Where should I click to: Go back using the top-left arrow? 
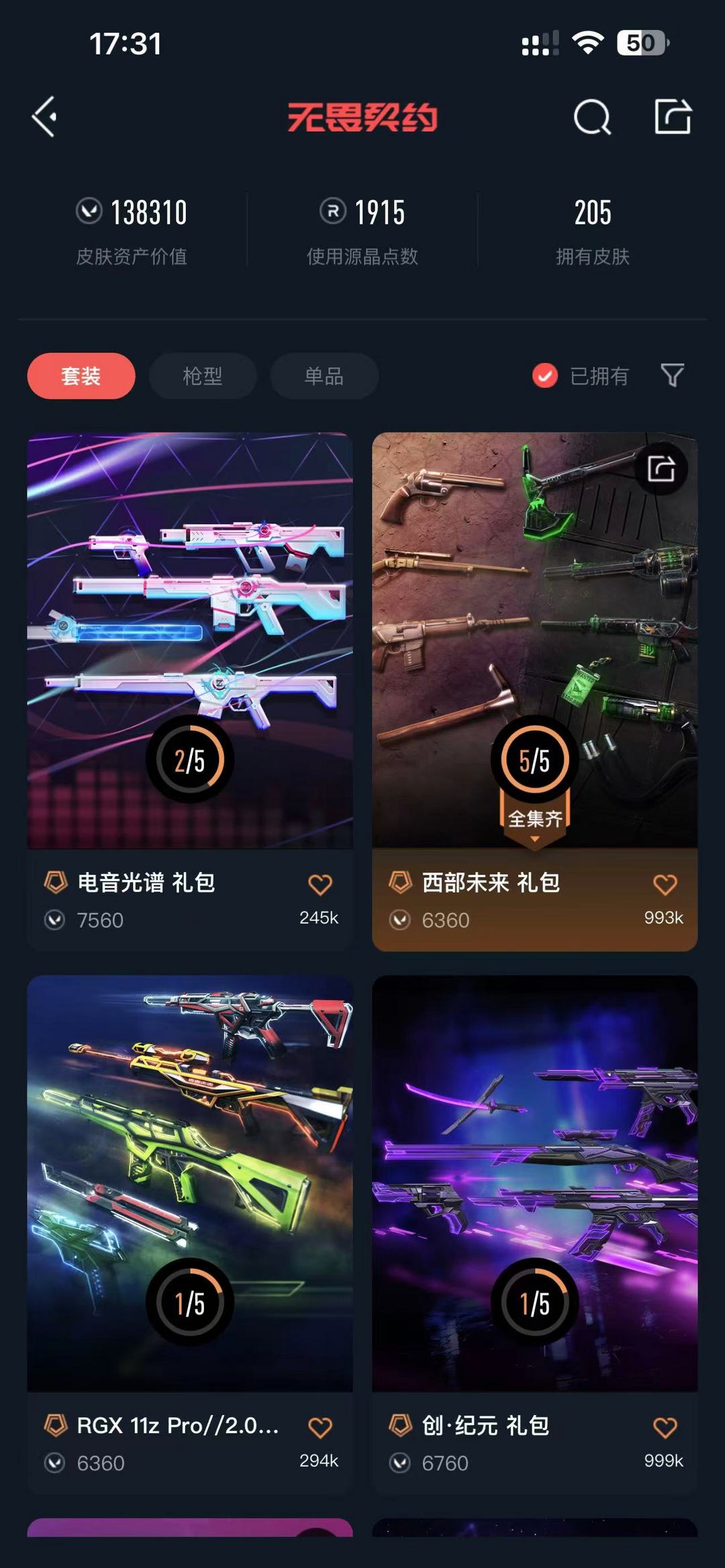coord(44,117)
